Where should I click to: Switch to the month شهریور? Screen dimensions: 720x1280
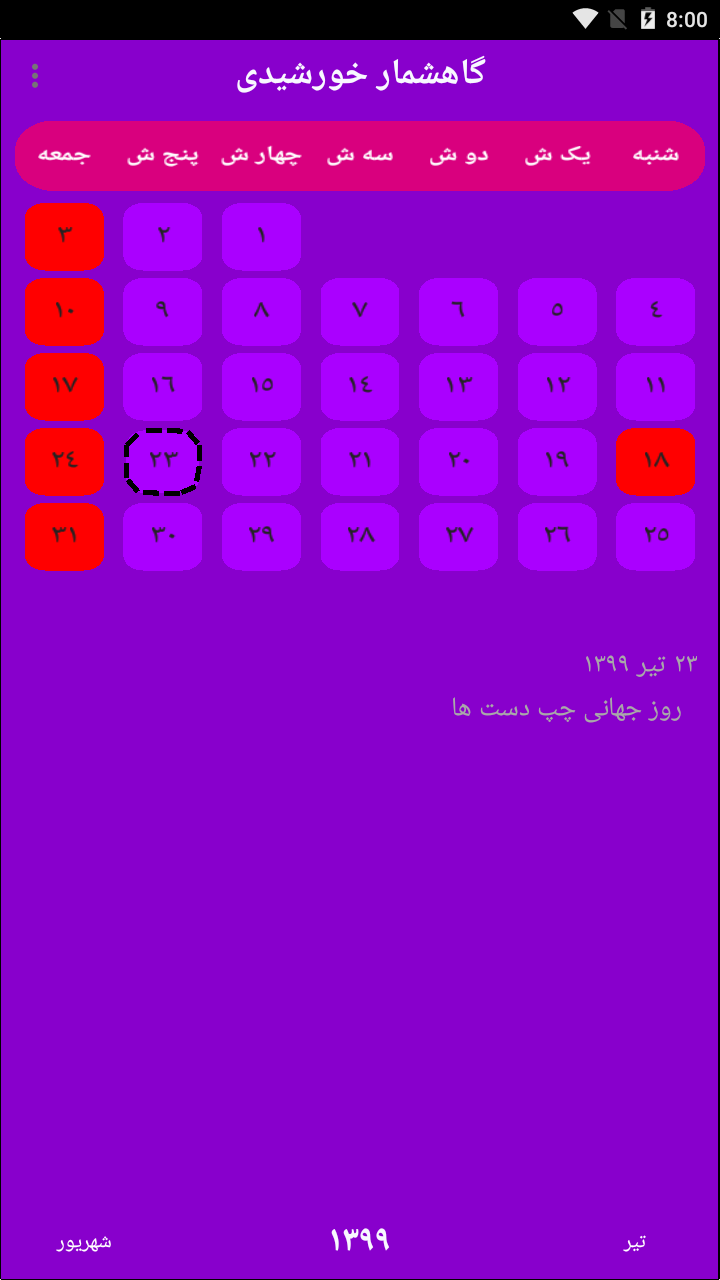tap(84, 1242)
